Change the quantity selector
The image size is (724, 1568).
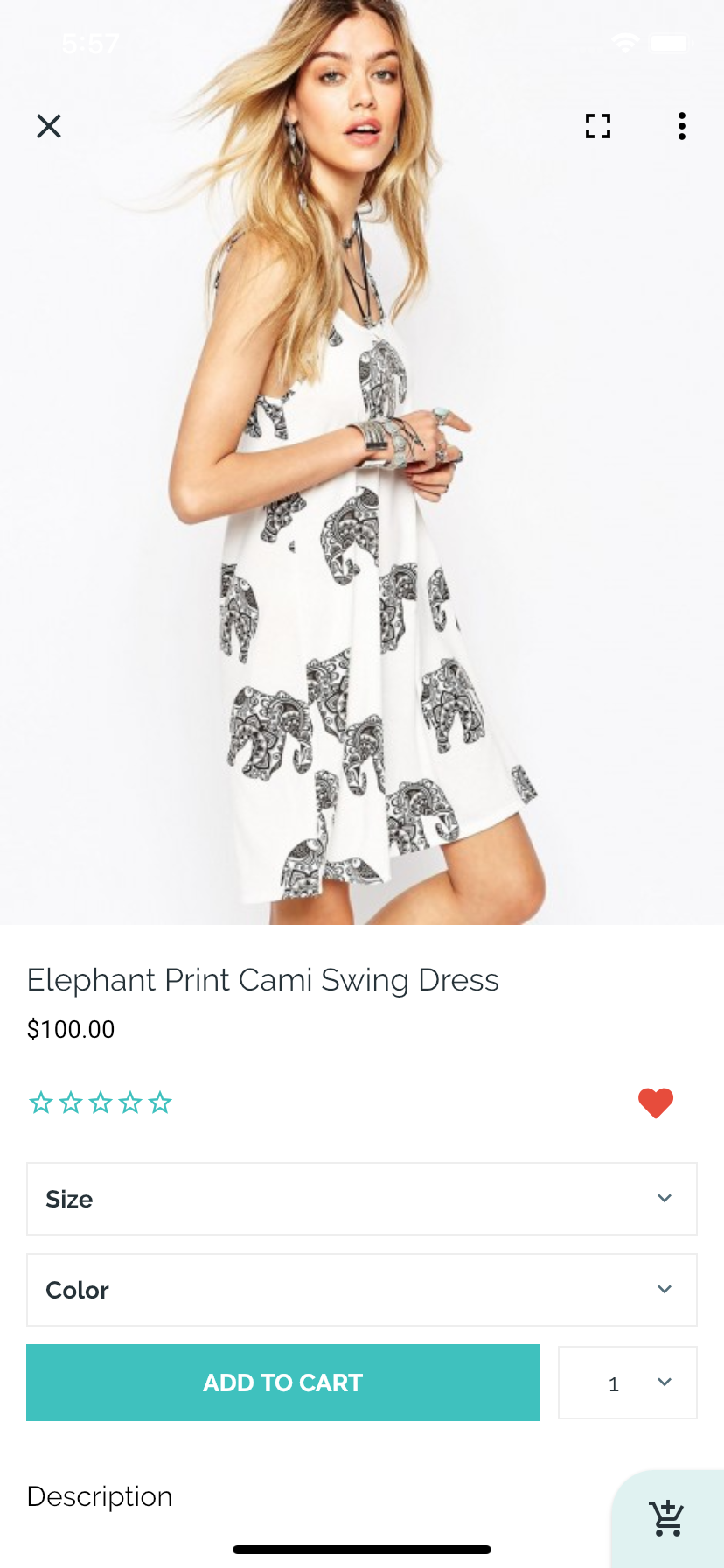pyautogui.click(x=628, y=1382)
